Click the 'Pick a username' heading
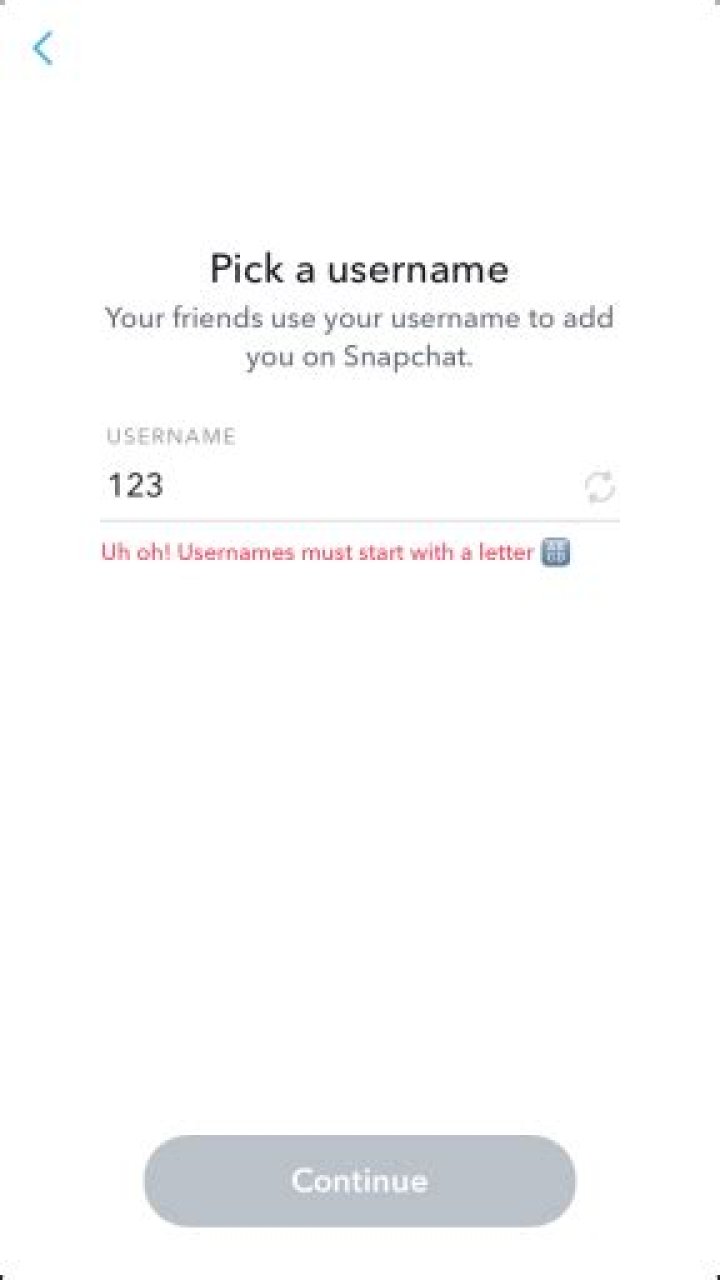This screenshot has width=720, height=1280. click(358, 268)
